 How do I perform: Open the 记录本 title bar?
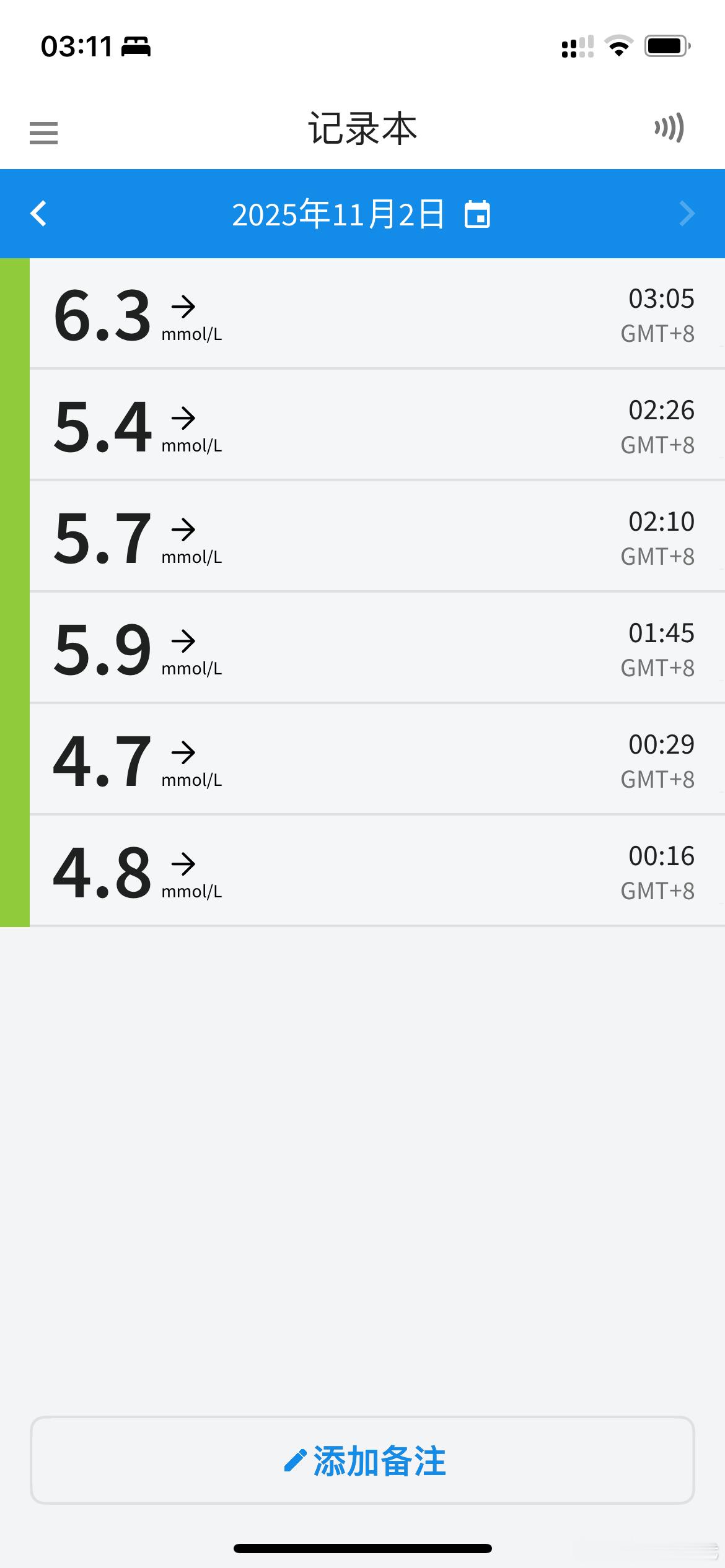pyautogui.click(x=362, y=129)
